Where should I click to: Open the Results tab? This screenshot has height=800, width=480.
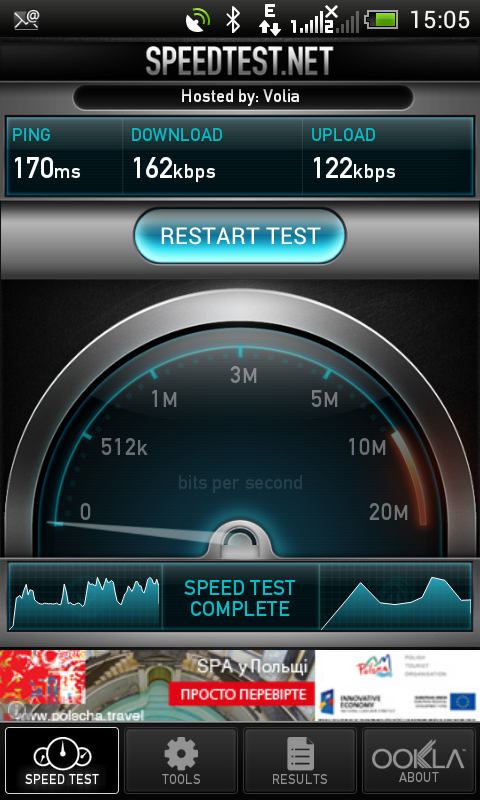click(299, 761)
